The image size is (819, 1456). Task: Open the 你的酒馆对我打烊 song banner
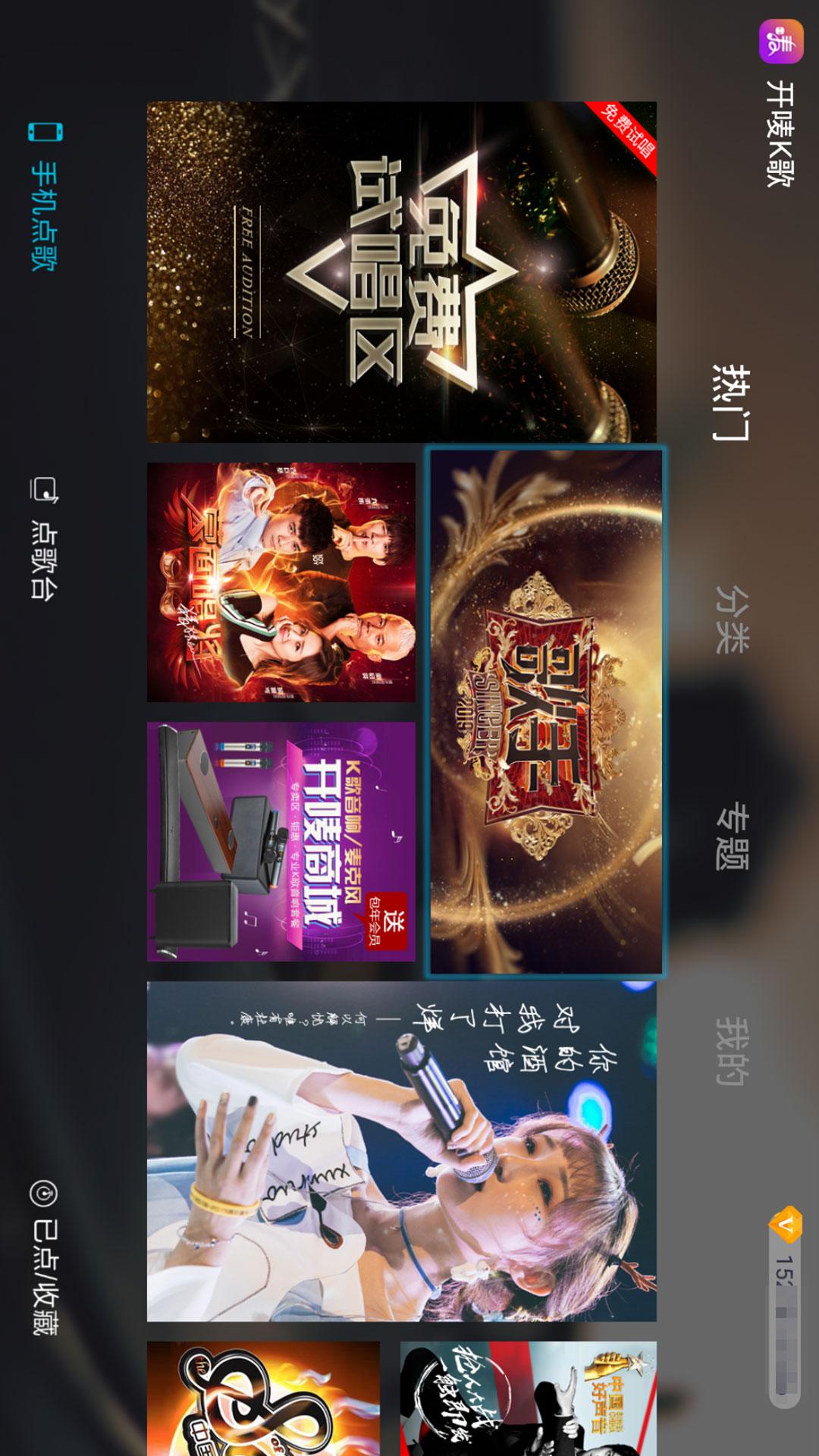pos(401,1151)
